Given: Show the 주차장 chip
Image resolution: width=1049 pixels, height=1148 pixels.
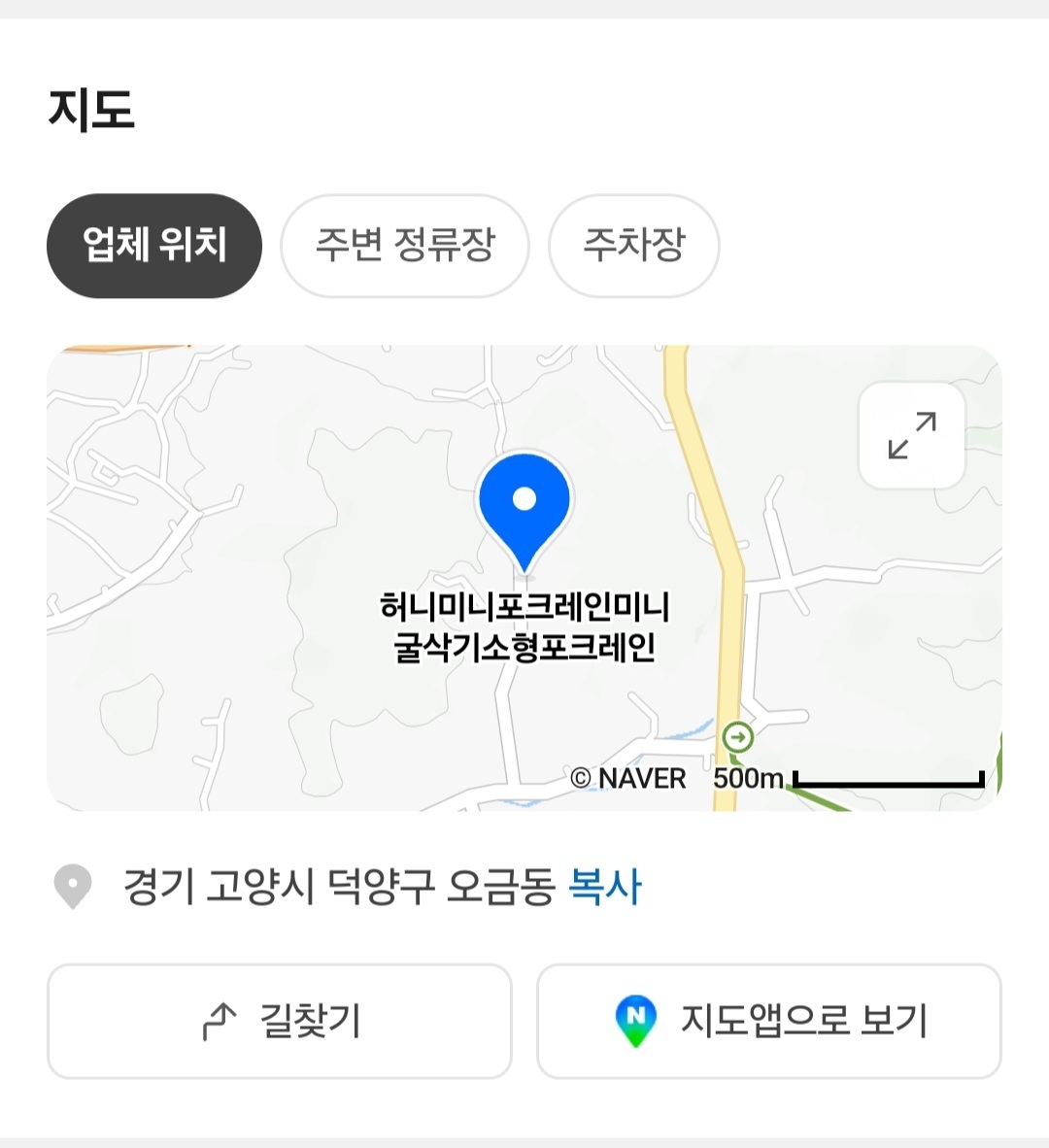Looking at the screenshot, I should tap(634, 246).
